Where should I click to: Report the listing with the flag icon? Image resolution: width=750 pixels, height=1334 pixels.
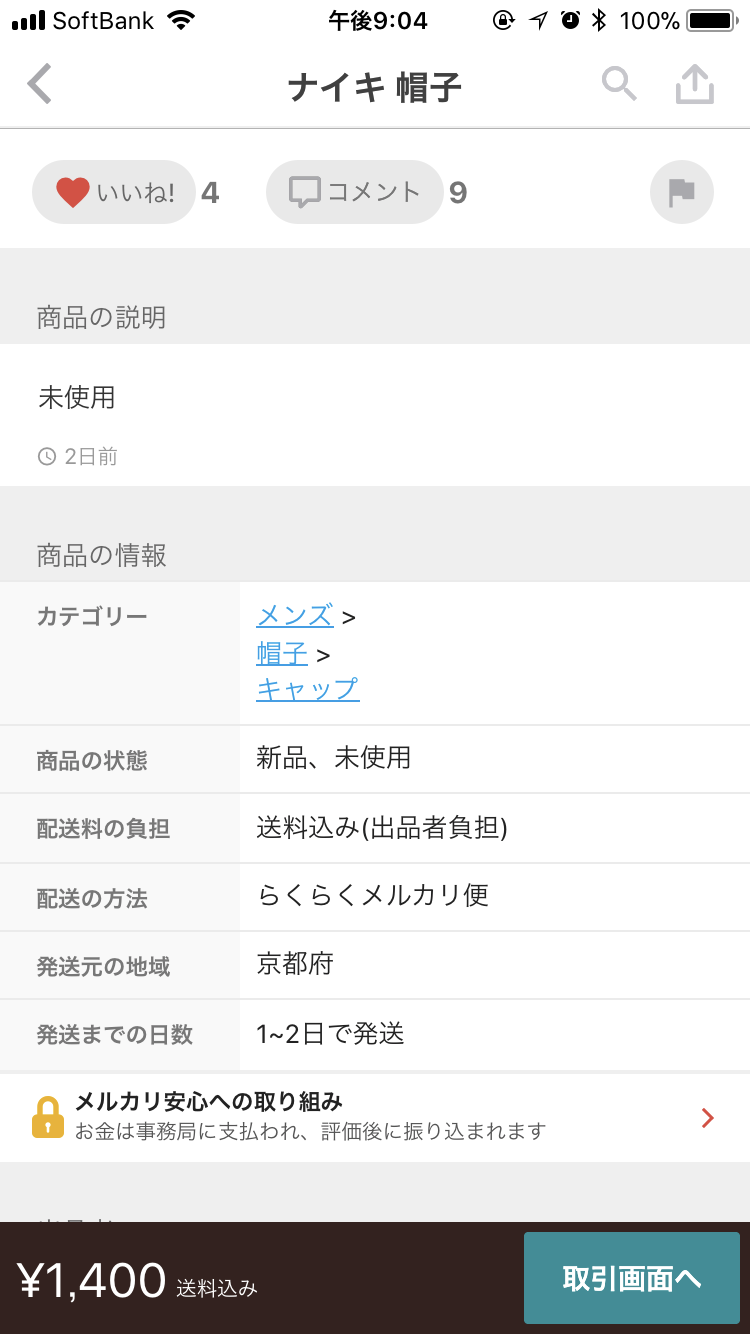point(681,192)
